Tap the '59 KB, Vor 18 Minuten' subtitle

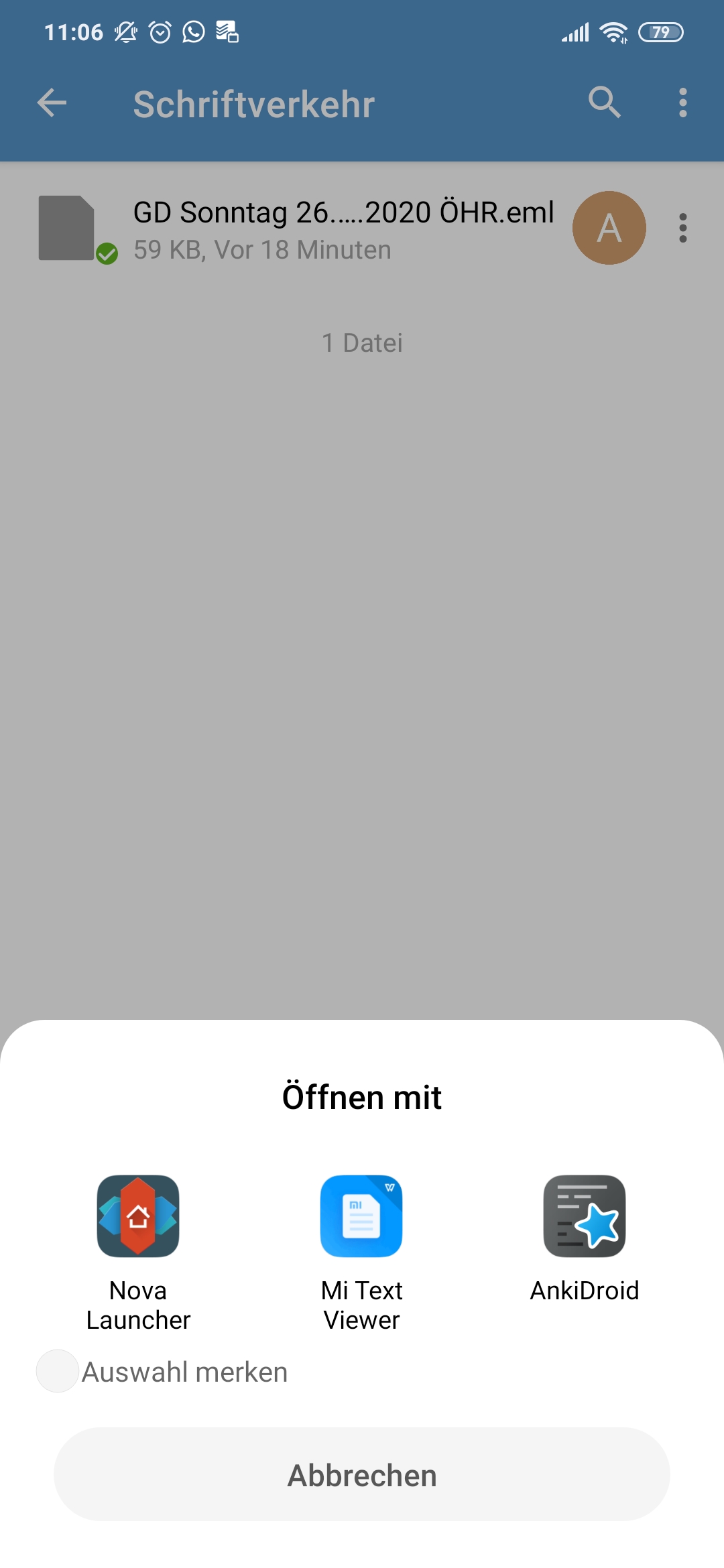261,249
